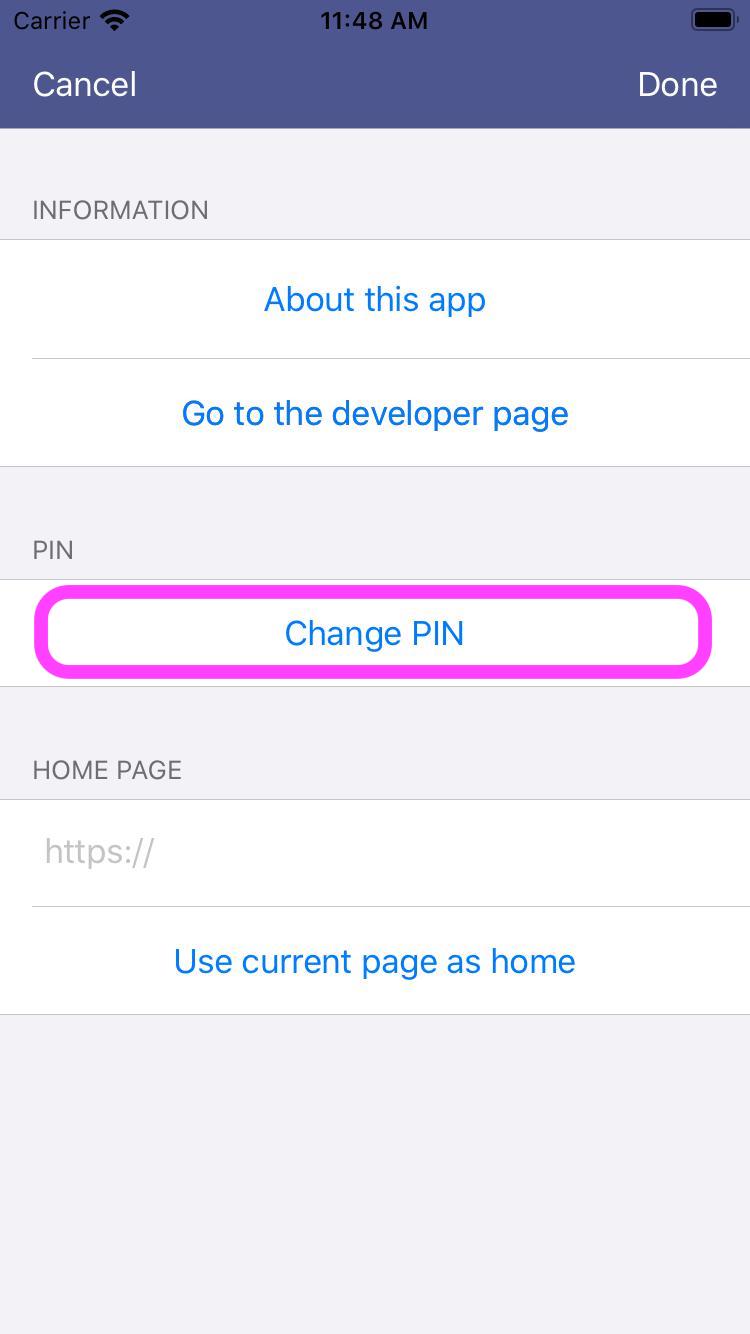This screenshot has height=1334, width=750.
Task: Click the battery icon in status bar
Action: 711,19
